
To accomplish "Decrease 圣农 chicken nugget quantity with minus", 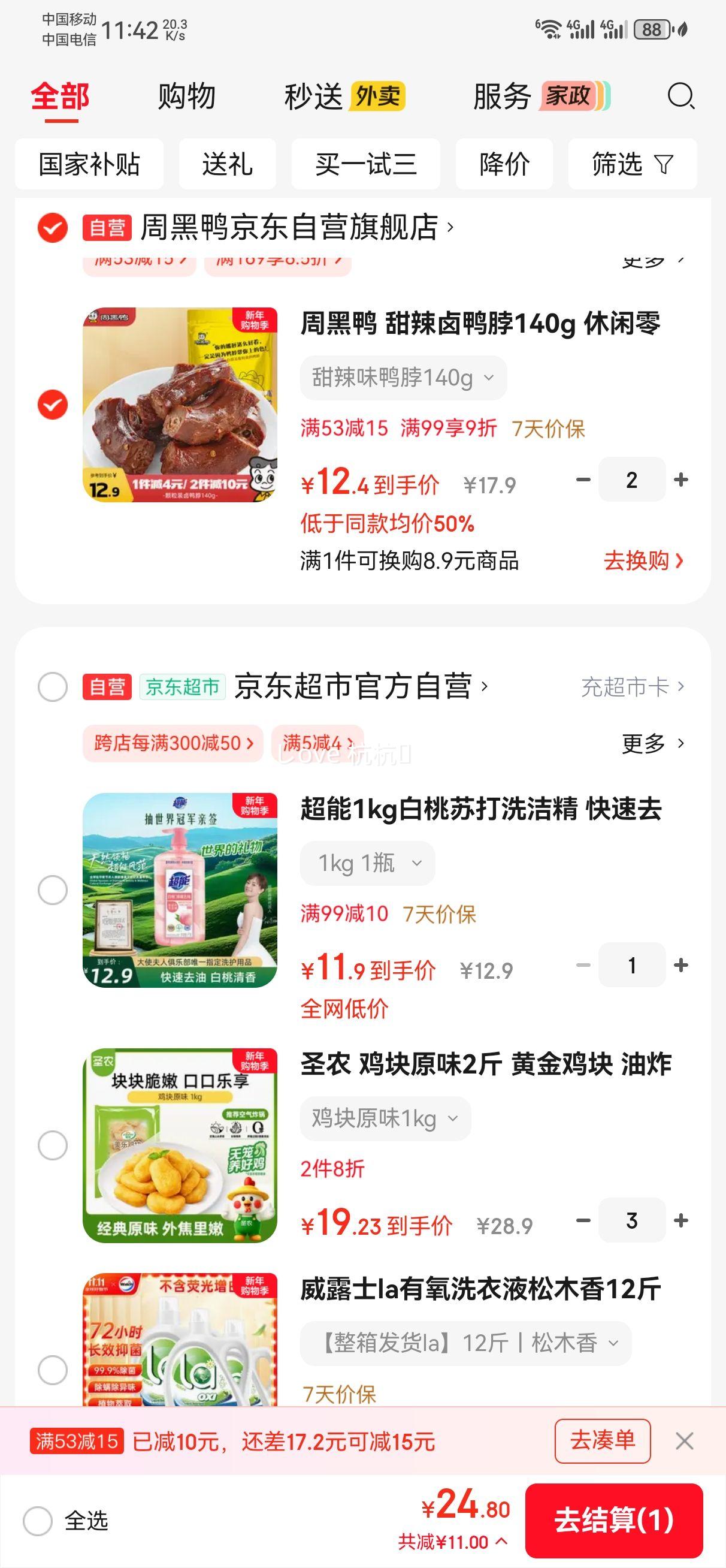I will pos(583,1221).
